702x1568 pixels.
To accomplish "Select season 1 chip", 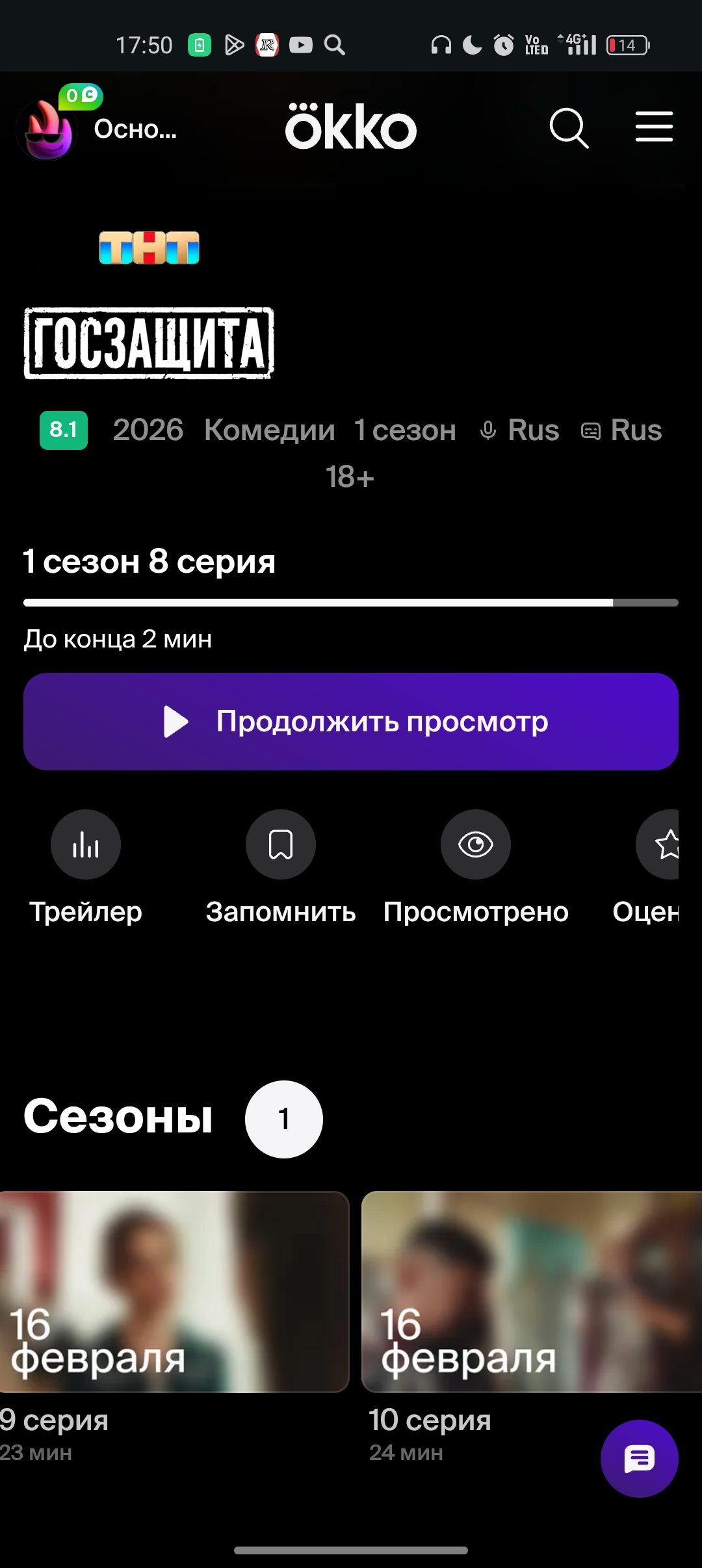I will (283, 1119).
